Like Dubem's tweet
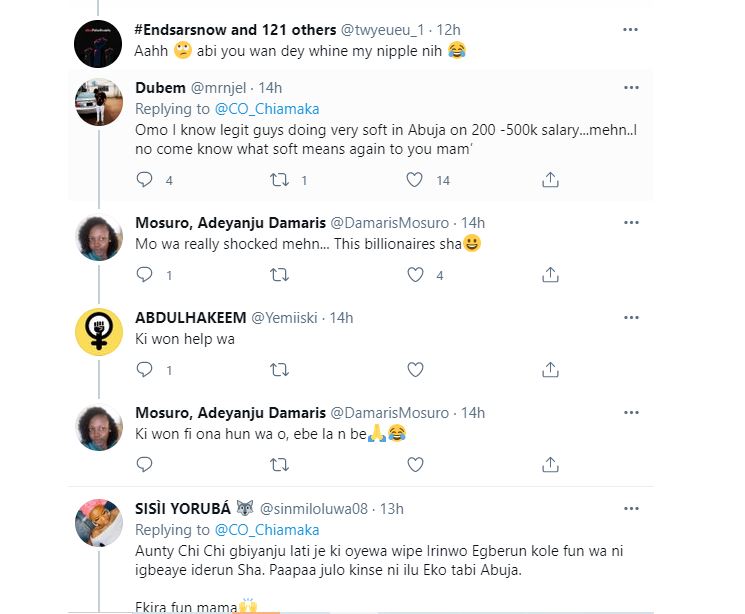 pyautogui.click(x=415, y=180)
